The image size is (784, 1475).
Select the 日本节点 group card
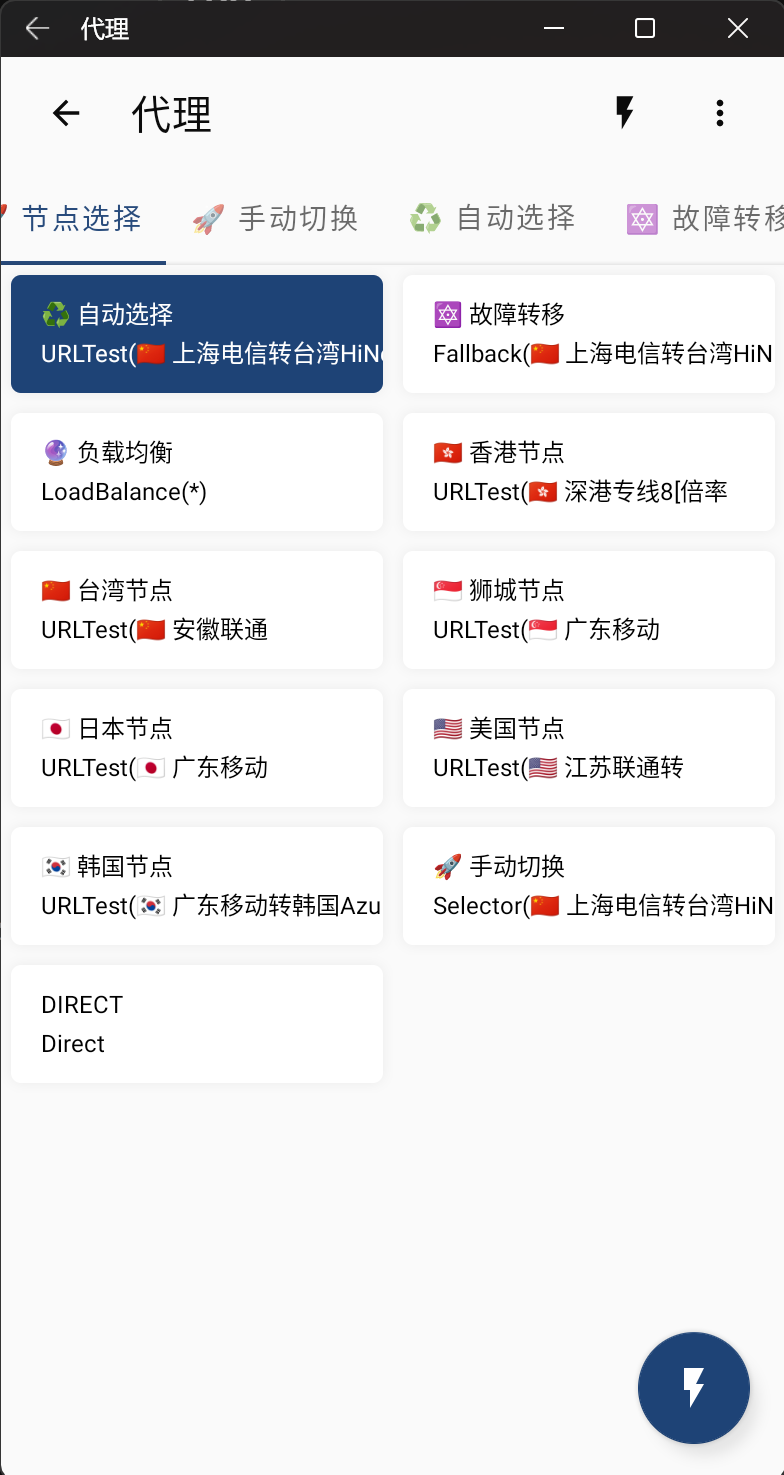(196, 747)
